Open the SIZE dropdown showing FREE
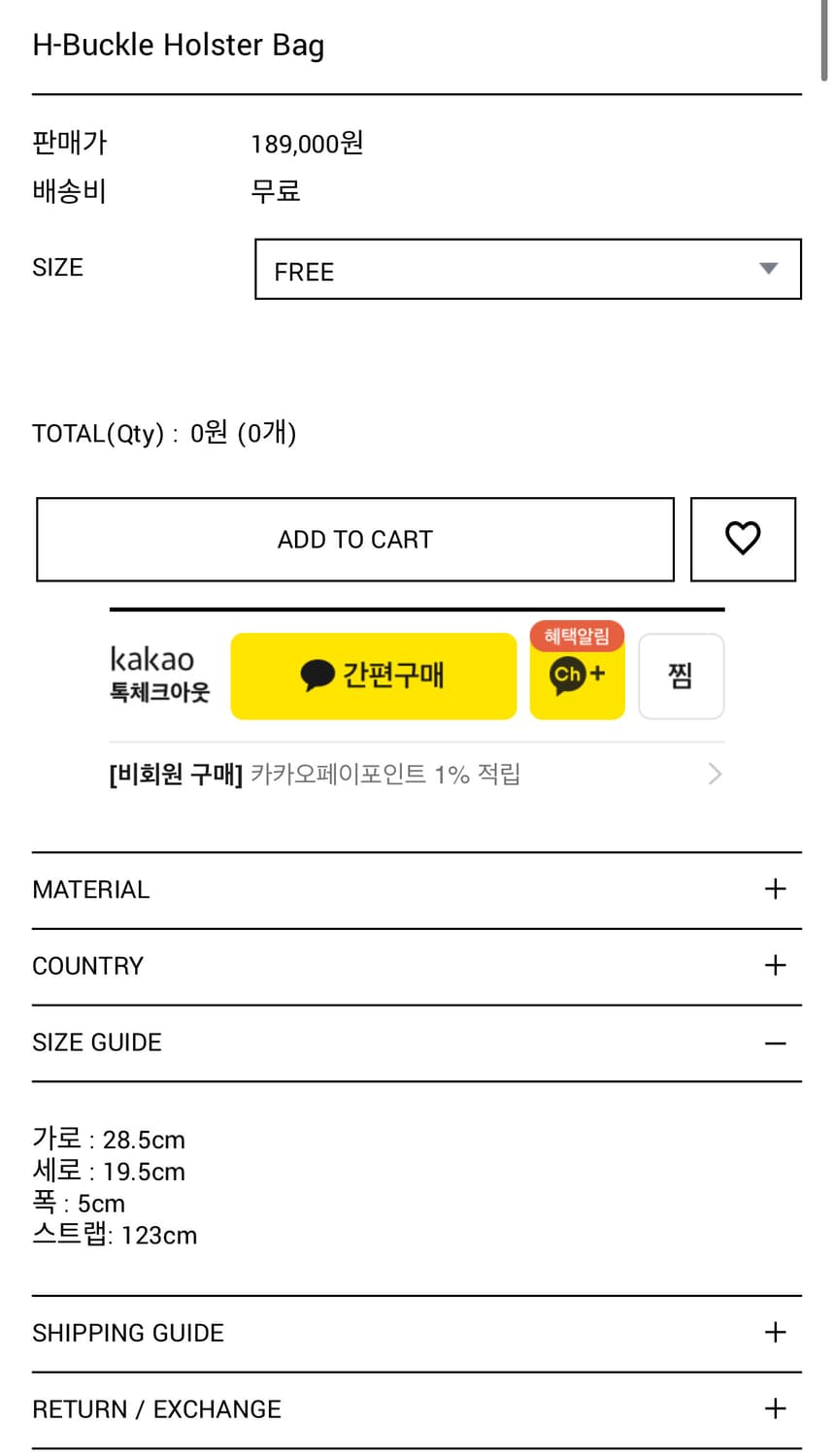 (x=527, y=270)
